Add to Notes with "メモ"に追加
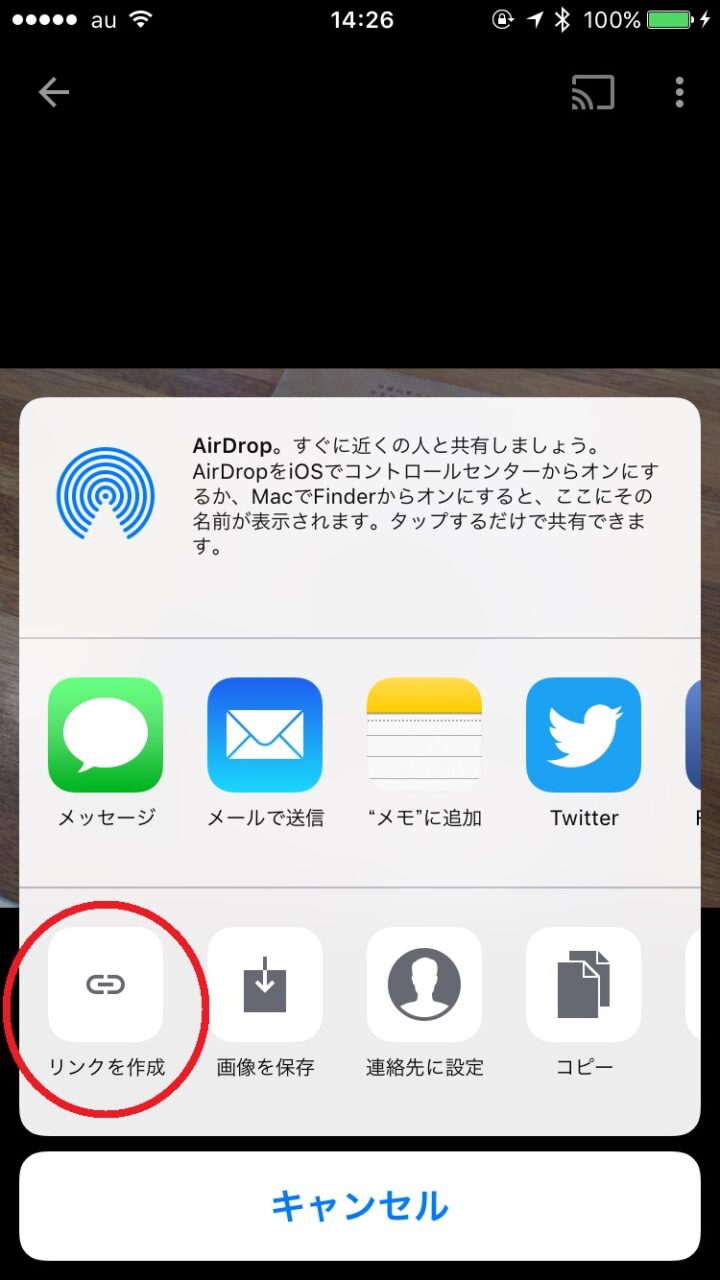 pos(424,735)
